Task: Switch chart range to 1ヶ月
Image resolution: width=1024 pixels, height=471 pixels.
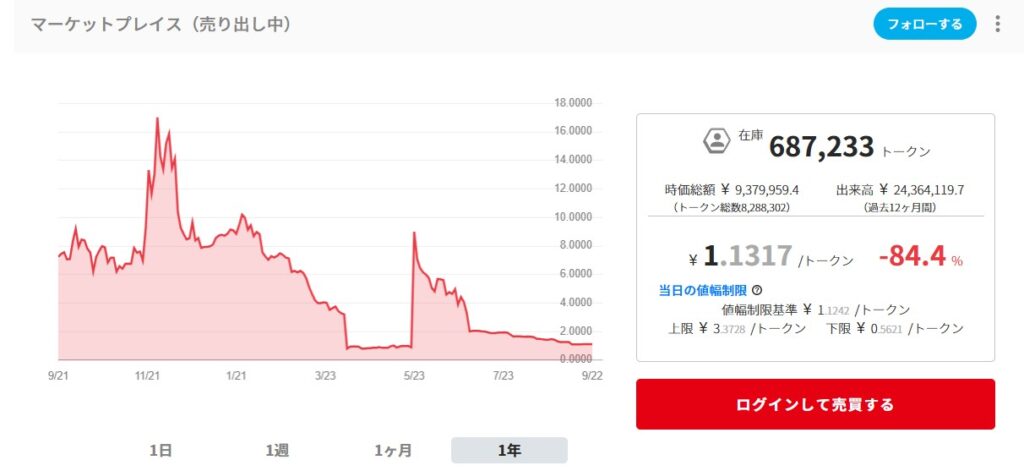Action: pyautogui.click(x=393, y=451)
